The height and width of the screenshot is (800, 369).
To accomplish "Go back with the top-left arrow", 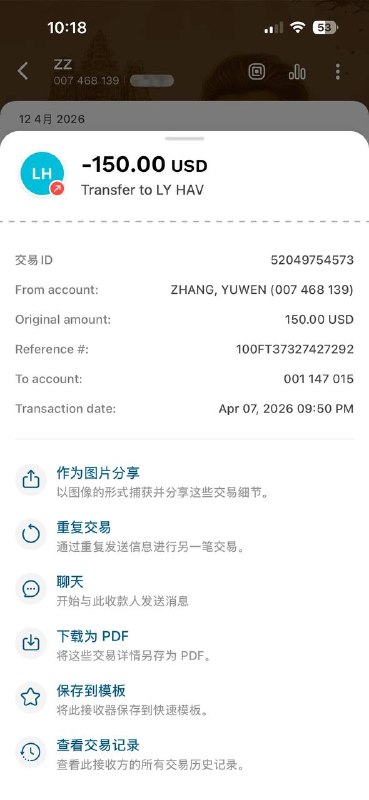I will (x=23, y=71).
